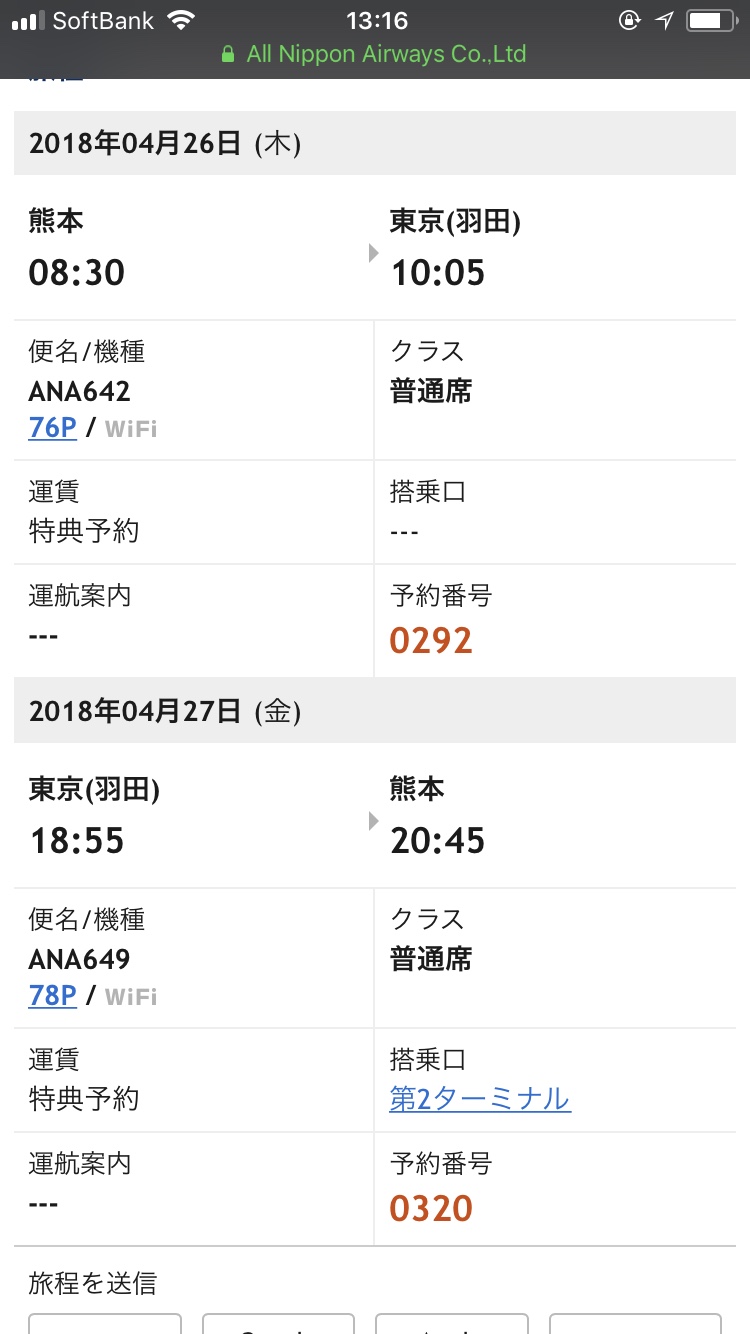Viewport: 750px width, 1334px height.
Task: Tap the All Nippon Airways address bar
Action: 375,54
